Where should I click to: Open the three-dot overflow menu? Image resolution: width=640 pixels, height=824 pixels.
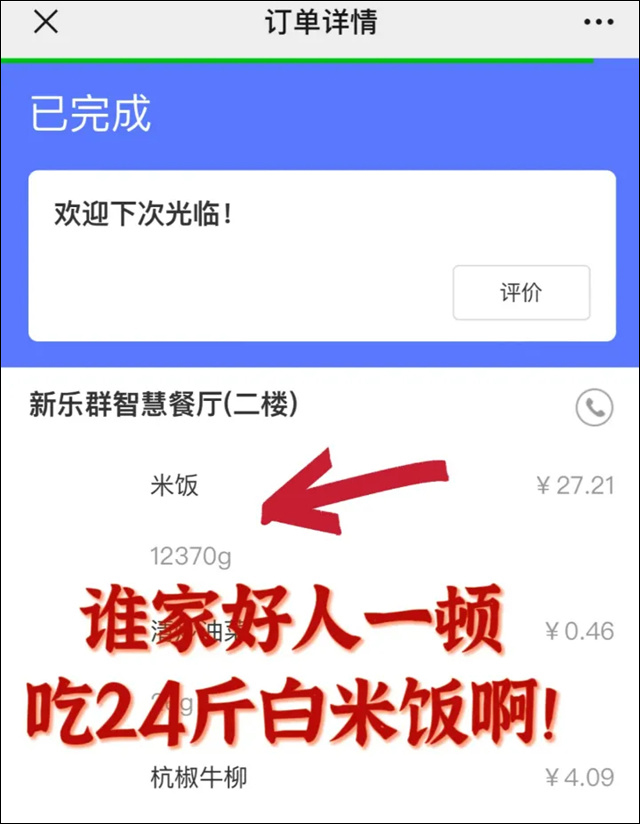(599, 23)
